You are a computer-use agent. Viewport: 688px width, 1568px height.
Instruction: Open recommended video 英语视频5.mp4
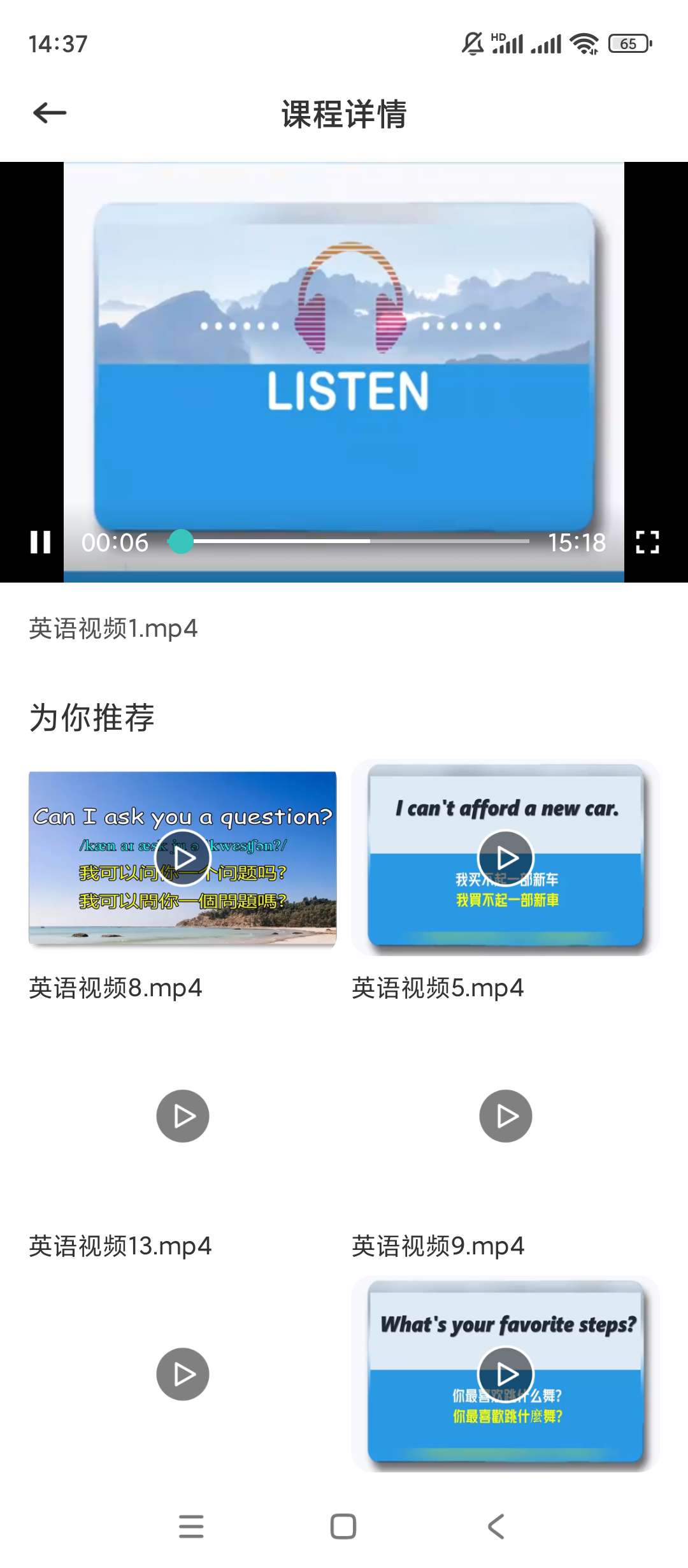click(x=505, y=858)
